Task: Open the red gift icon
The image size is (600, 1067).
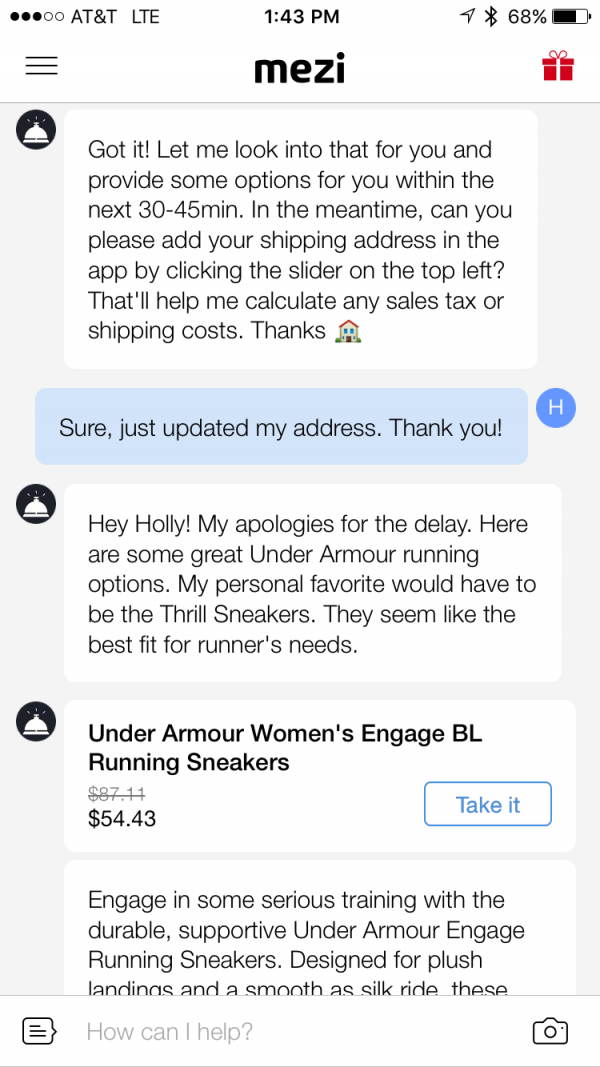Action: (x=558, y=66)
